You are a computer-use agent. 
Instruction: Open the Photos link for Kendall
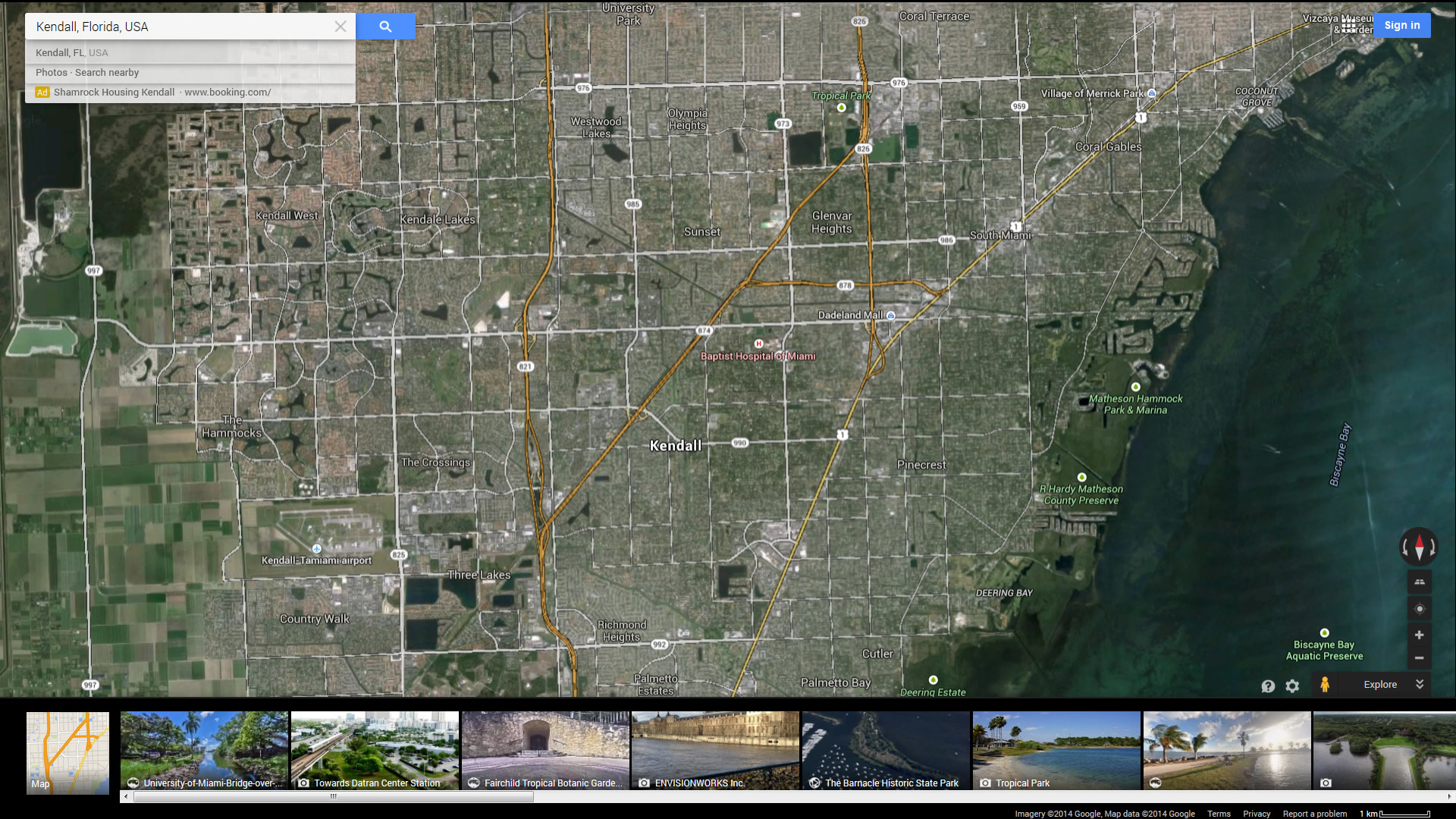(x=51, y=73)
